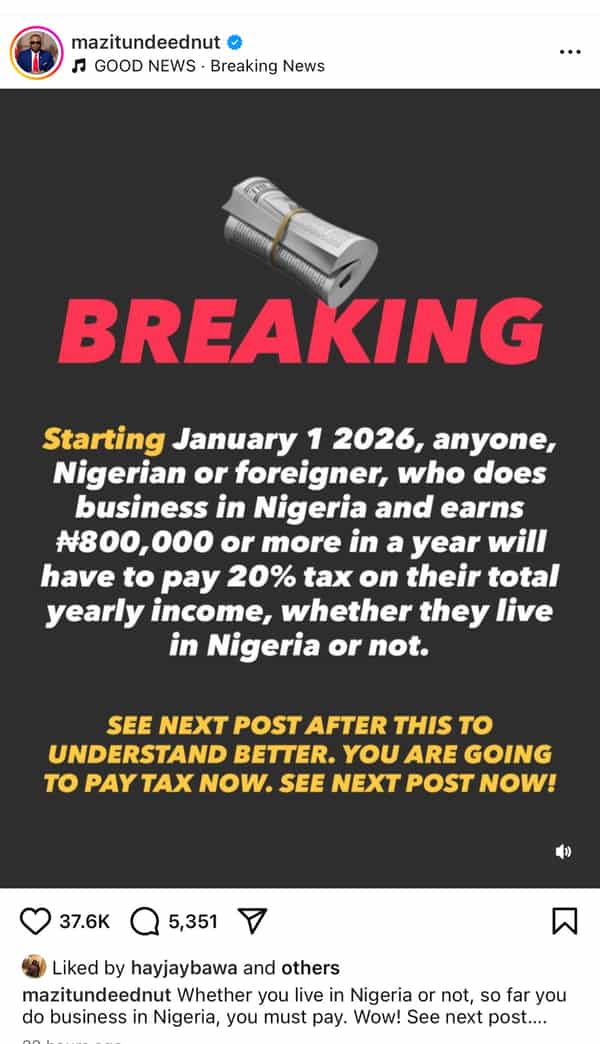
Task: Open the mazitundeednut username link
Action: [x=145, y=42]
